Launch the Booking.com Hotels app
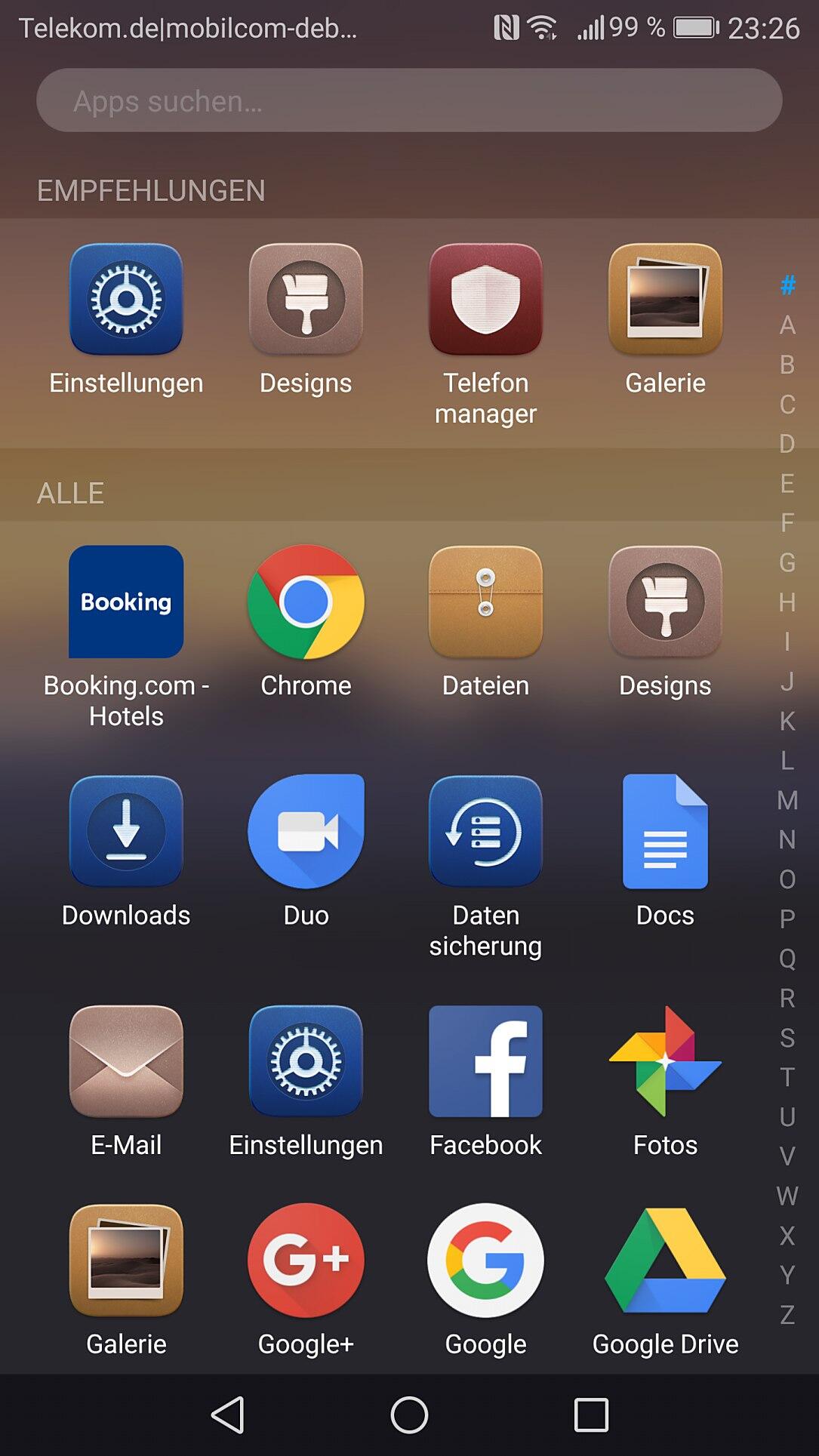 pos(126,602)
